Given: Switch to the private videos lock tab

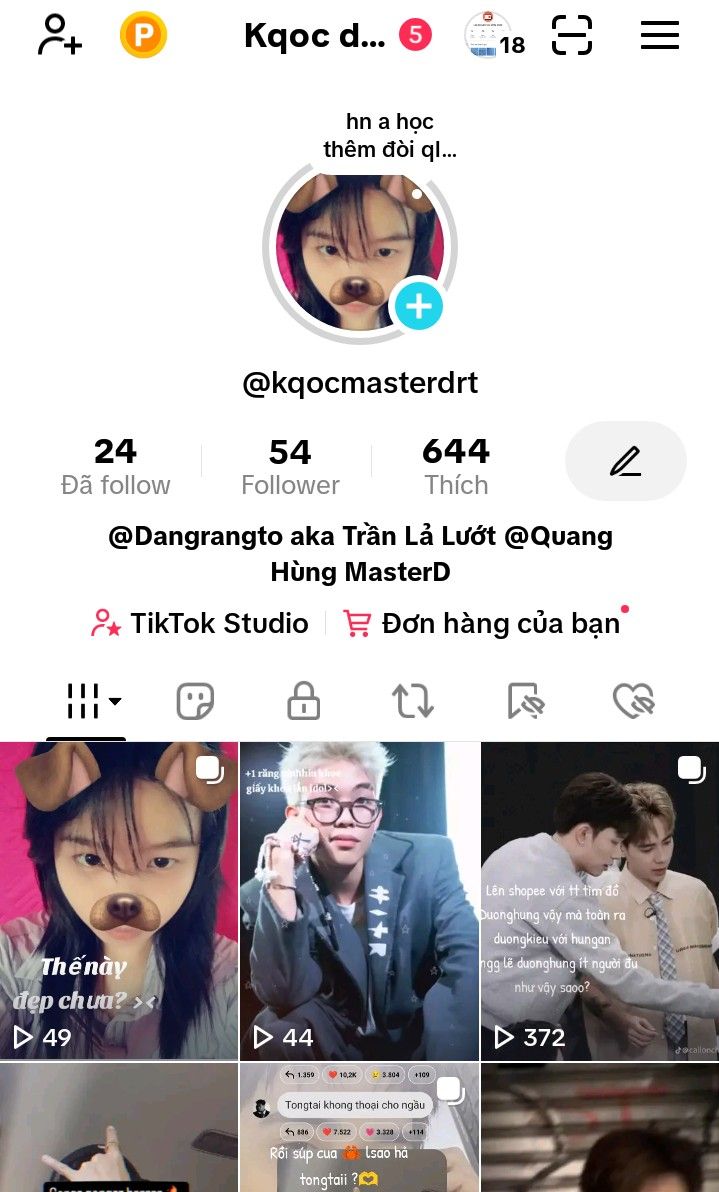Looking at the screenshot, I should click(303, 701).
